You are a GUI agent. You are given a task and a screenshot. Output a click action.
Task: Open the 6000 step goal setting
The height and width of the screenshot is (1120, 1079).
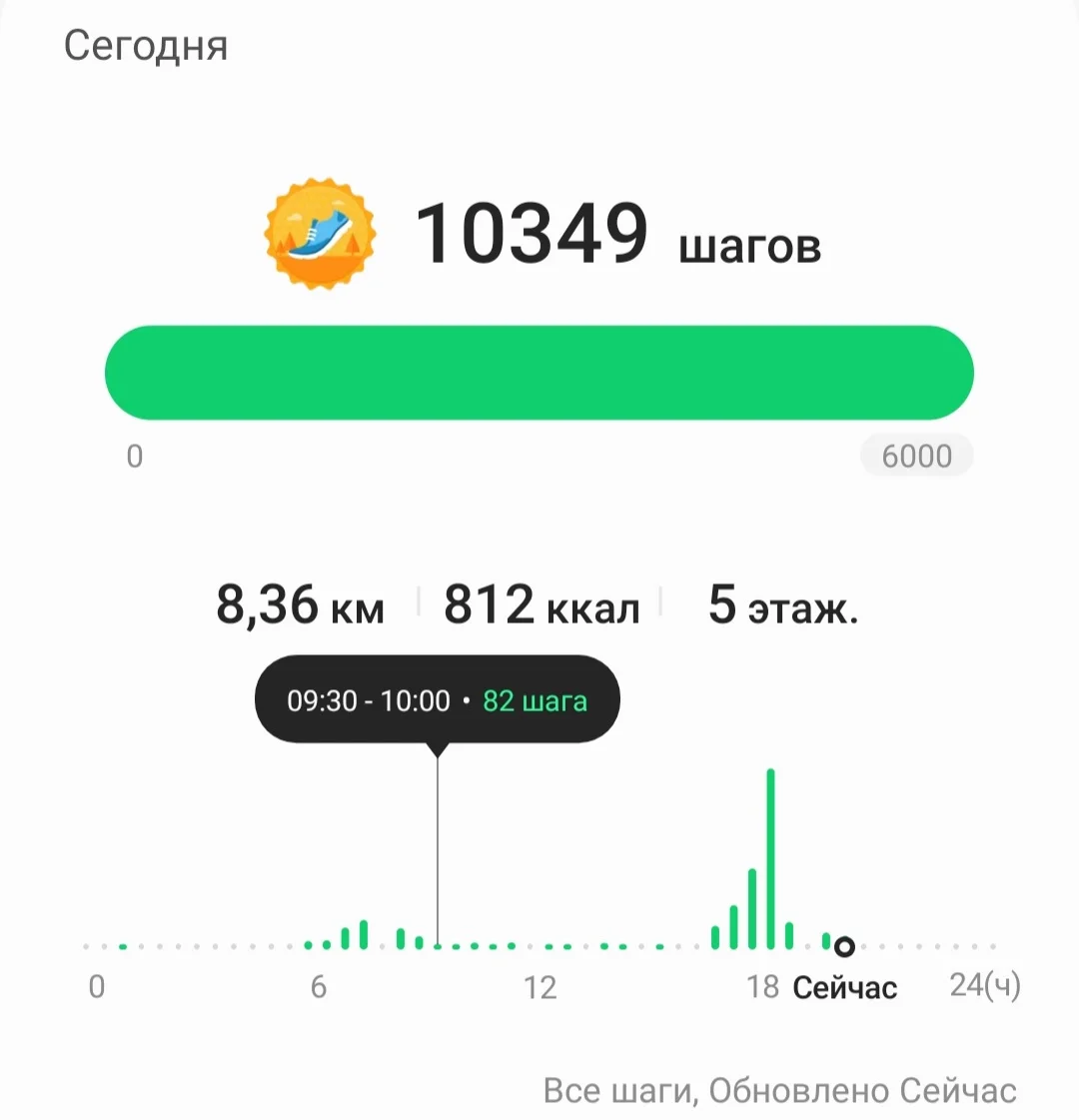pyautogui.click(x=916, y=457)
